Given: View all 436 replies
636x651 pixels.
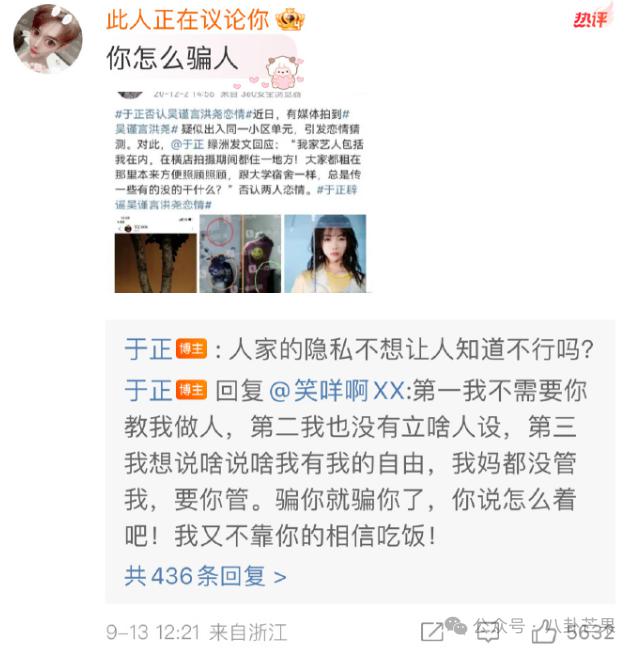Looking at the screenshot, I should tap(205, 576).
